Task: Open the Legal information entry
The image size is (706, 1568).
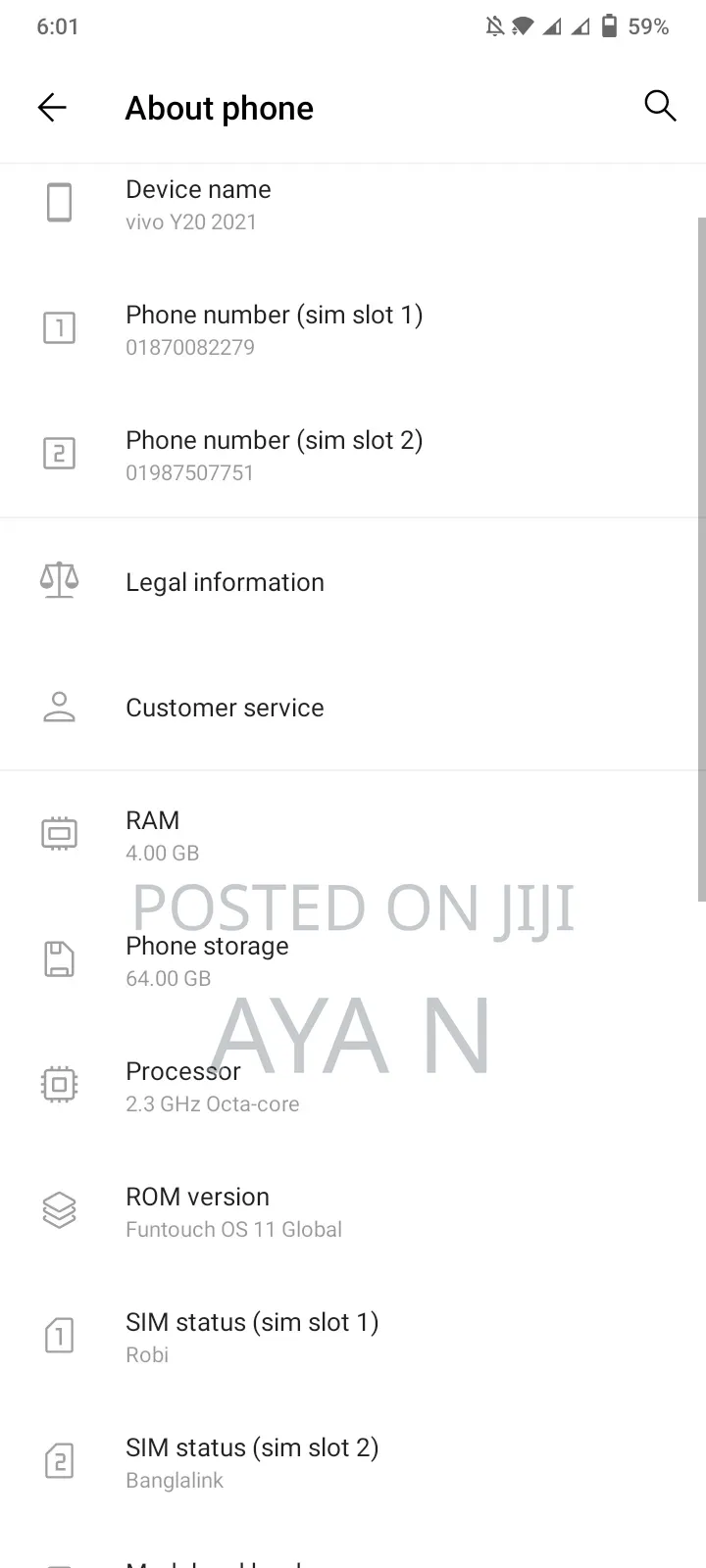Action: click(225, 581)
